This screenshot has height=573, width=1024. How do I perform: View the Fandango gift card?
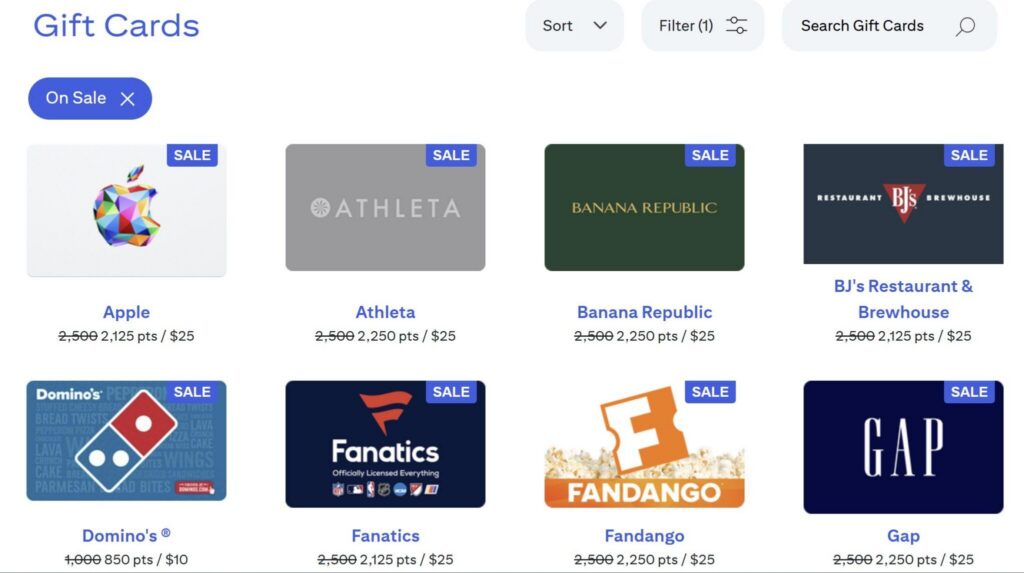[x=644, y=444]
